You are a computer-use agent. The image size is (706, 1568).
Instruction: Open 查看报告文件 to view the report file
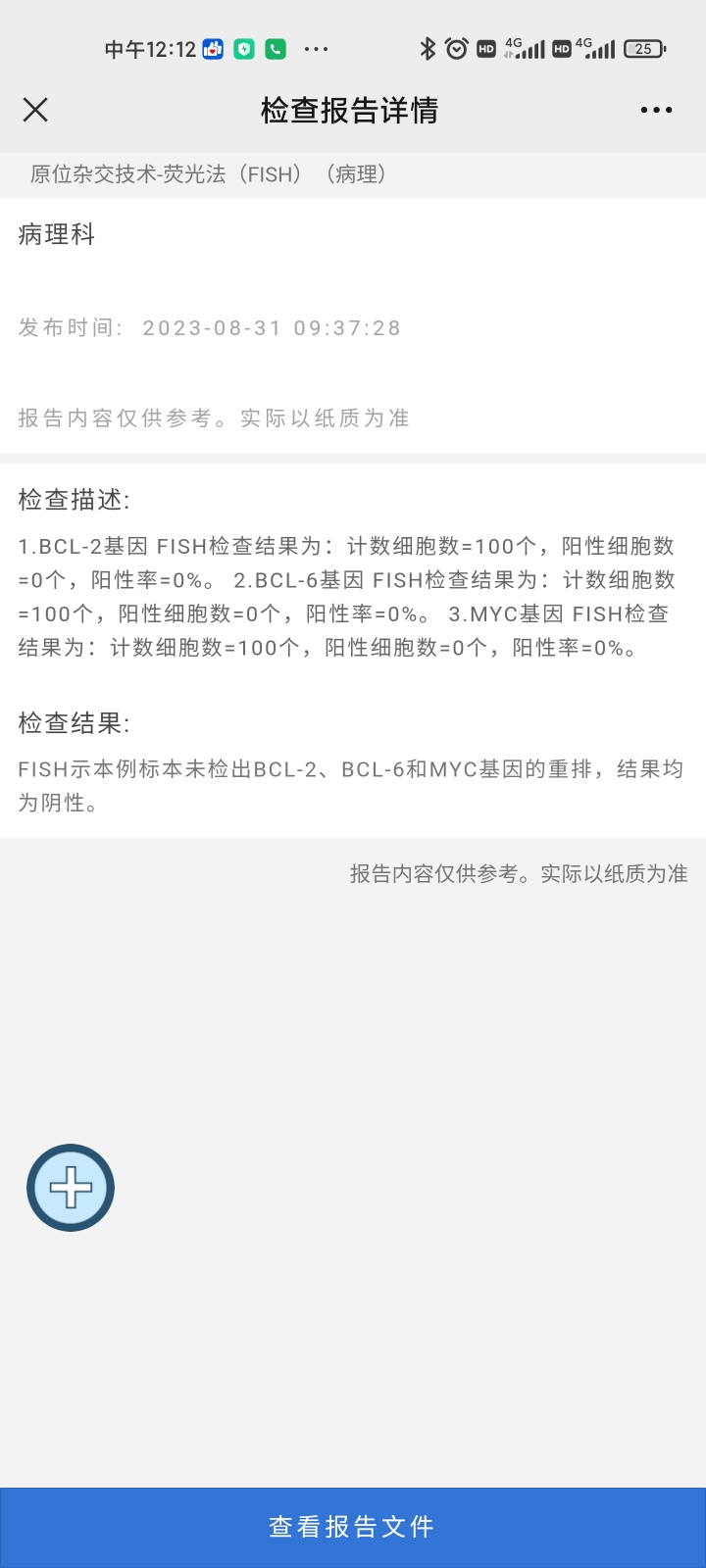(353, 1527)
